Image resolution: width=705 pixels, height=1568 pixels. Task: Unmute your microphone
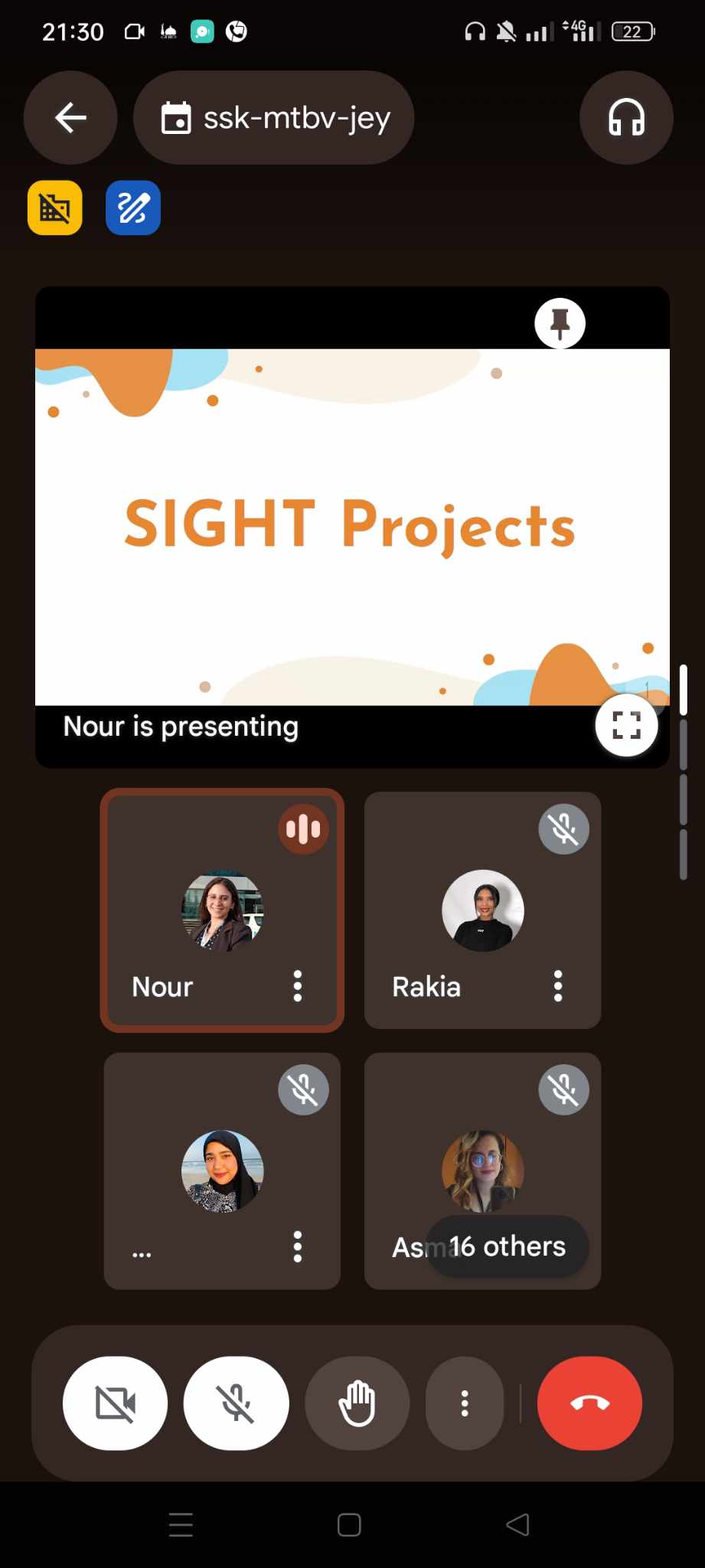236,1403
